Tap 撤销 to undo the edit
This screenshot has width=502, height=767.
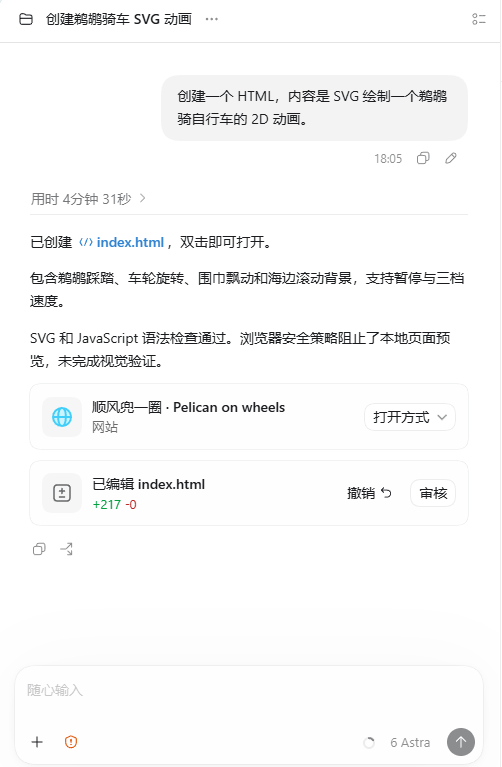coord(369,493)
